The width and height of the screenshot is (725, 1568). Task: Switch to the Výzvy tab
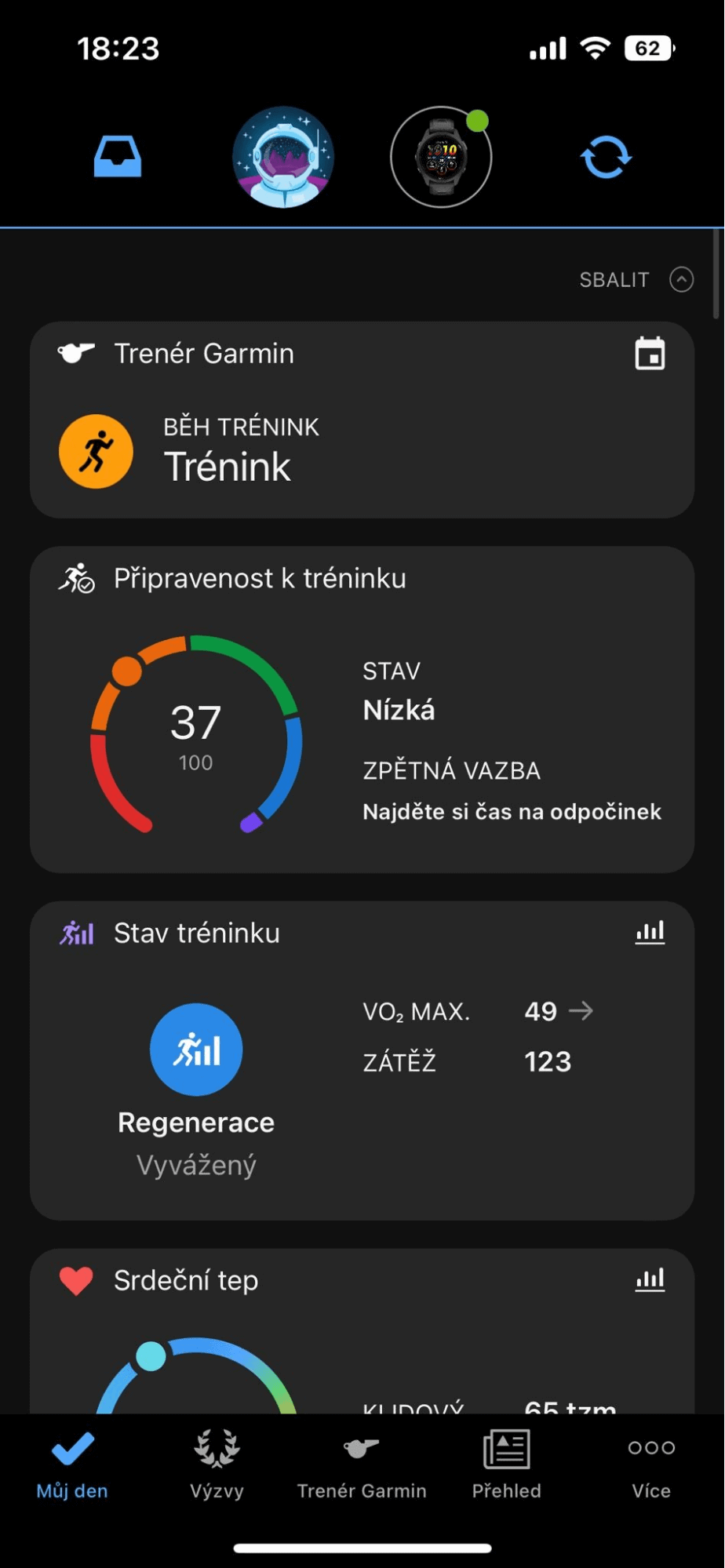point(217,1464)
